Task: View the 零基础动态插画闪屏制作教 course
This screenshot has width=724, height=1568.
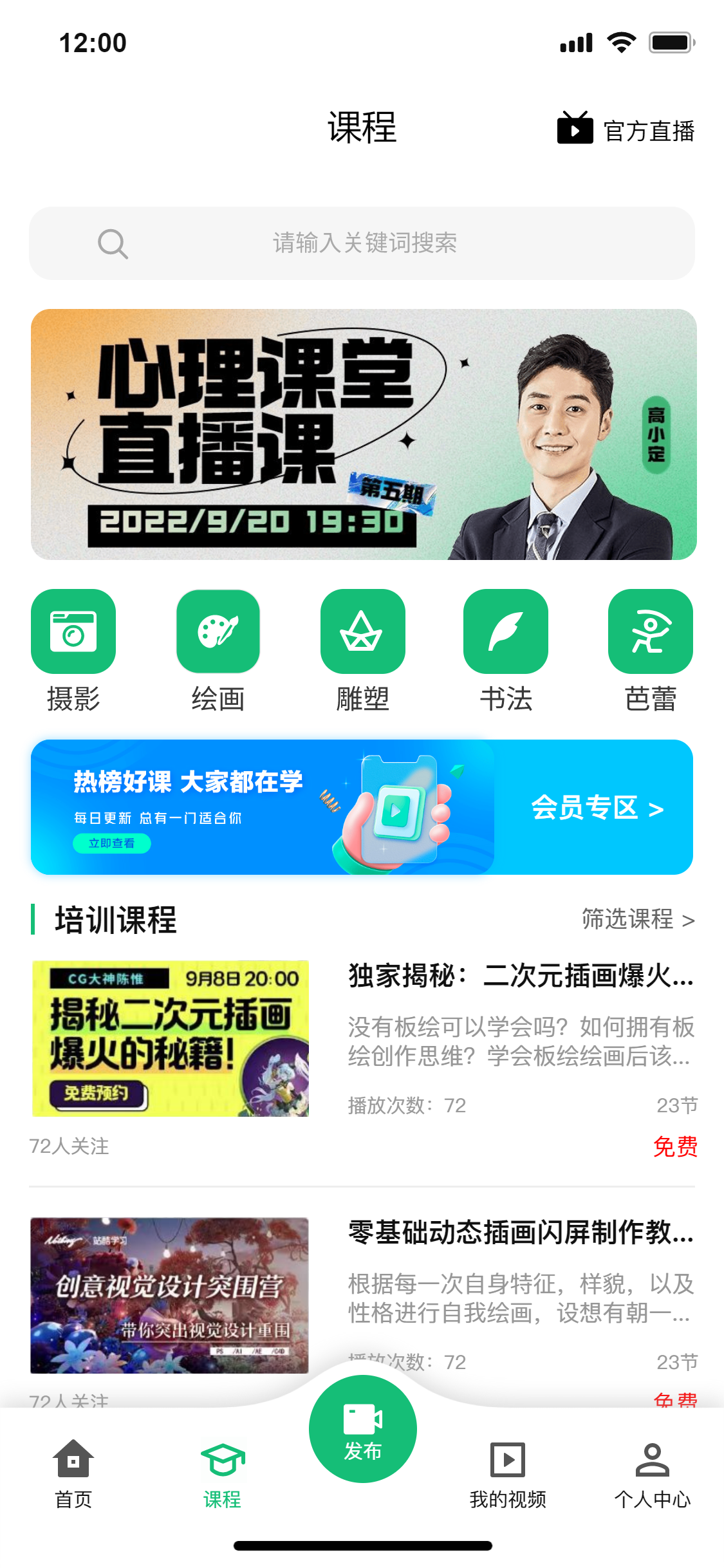Action: click(x=521, y=1233)
